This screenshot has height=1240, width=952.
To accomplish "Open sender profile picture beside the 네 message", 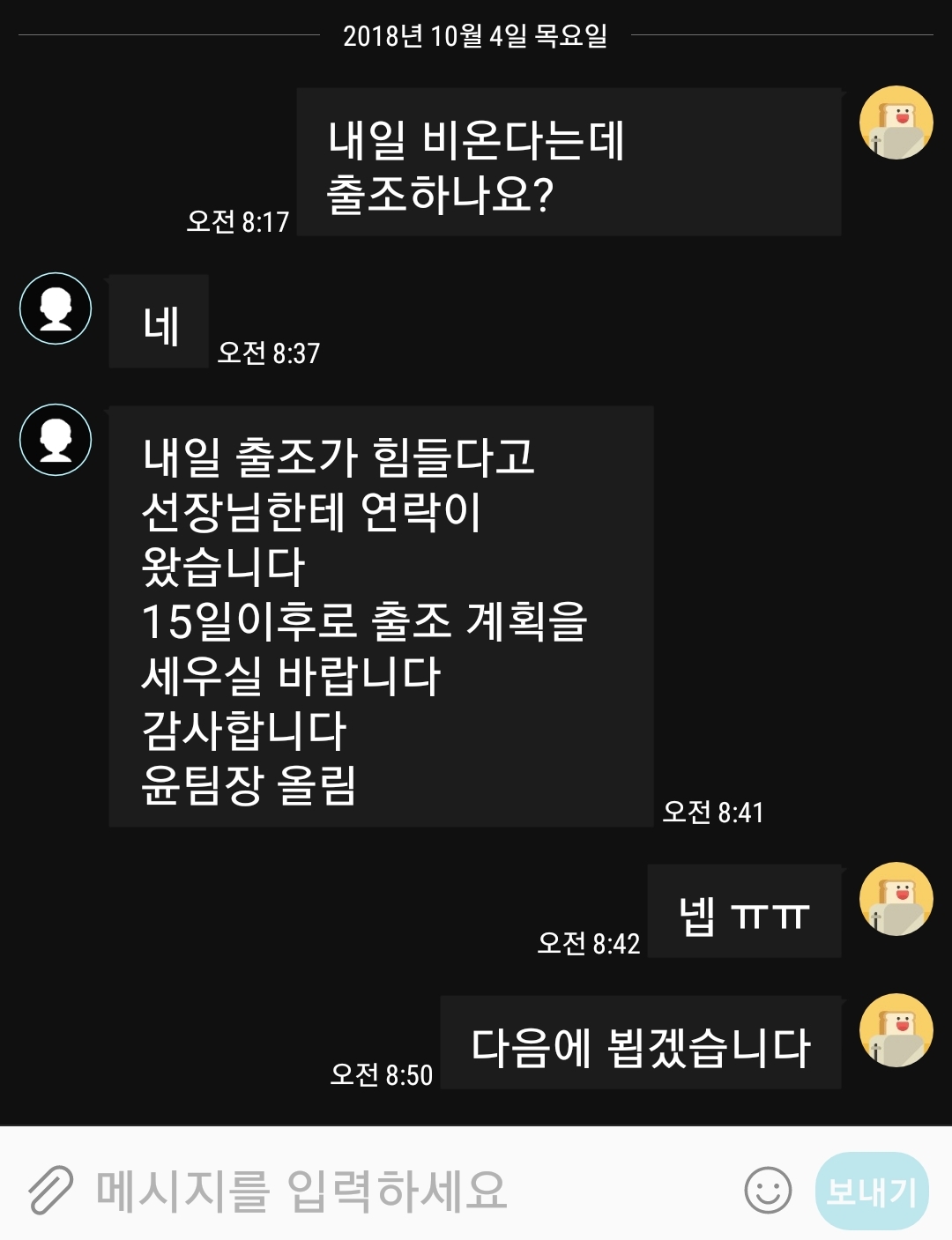I will point(56,308).
